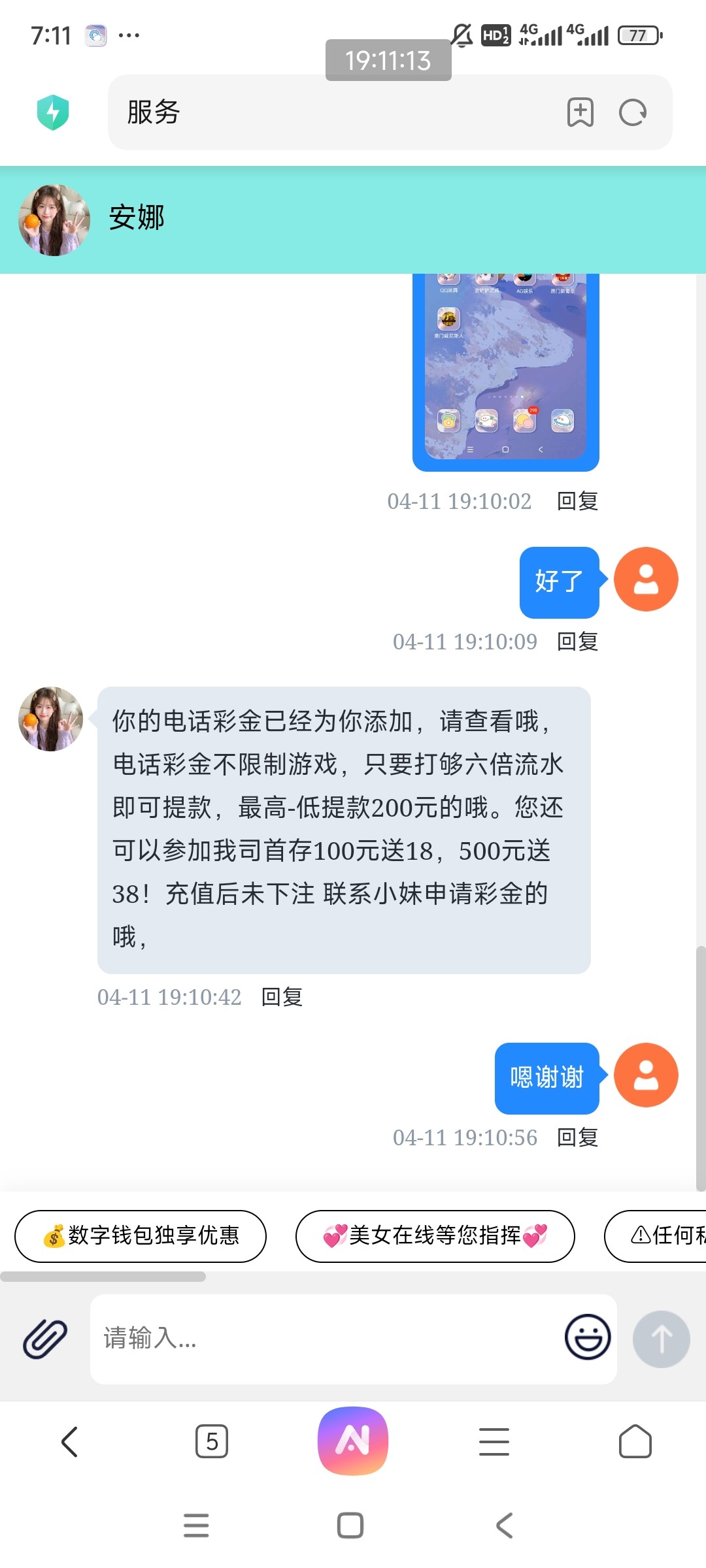Send the message with the arrow button
Image resolution: width=706 pixels, height=1568 pixels.
coord(661,1339)
